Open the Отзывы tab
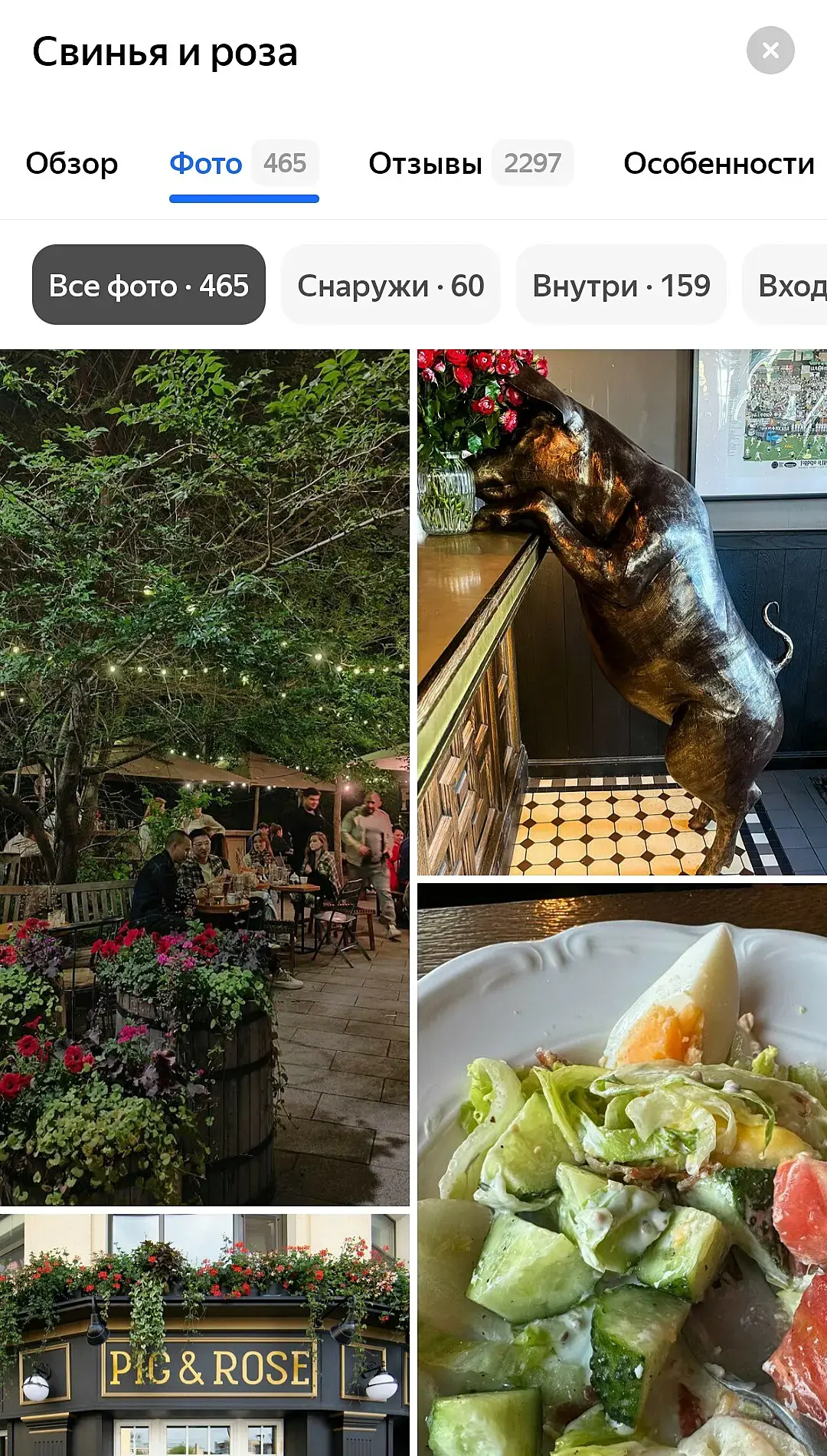This screenshot has width=827, height=1456. click(469, 163)
